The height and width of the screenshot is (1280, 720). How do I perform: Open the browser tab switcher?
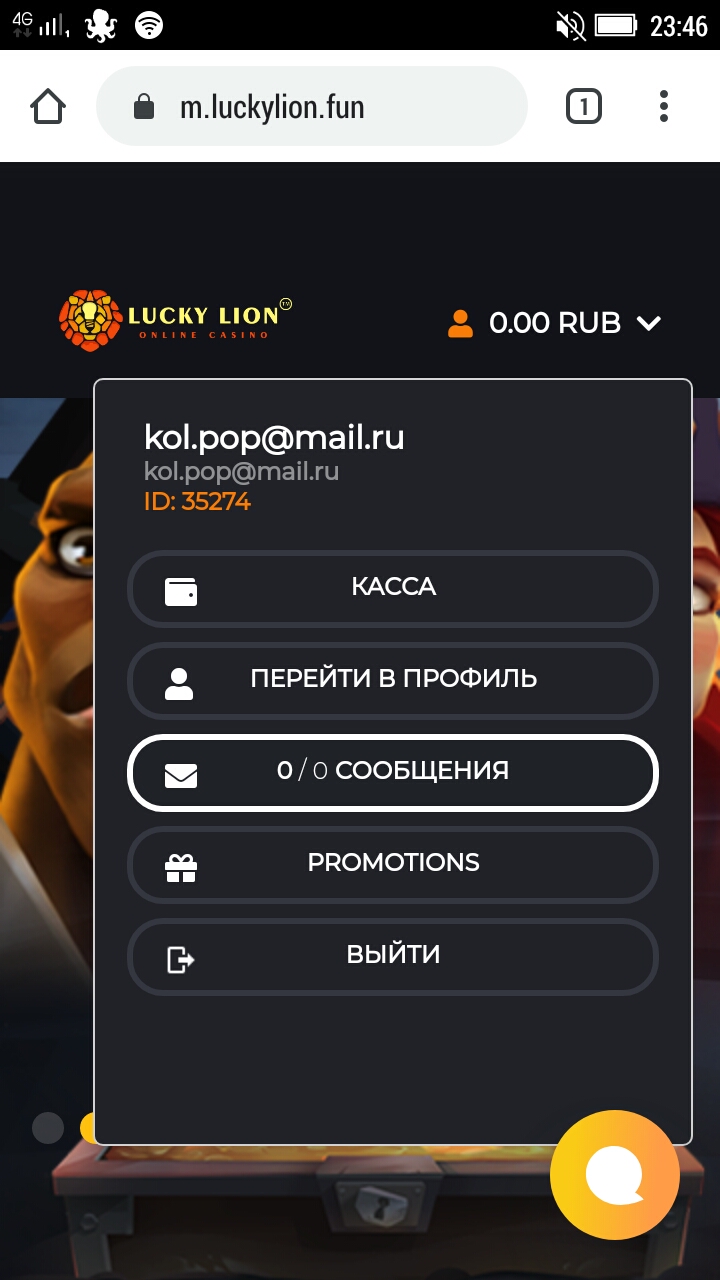584,106
